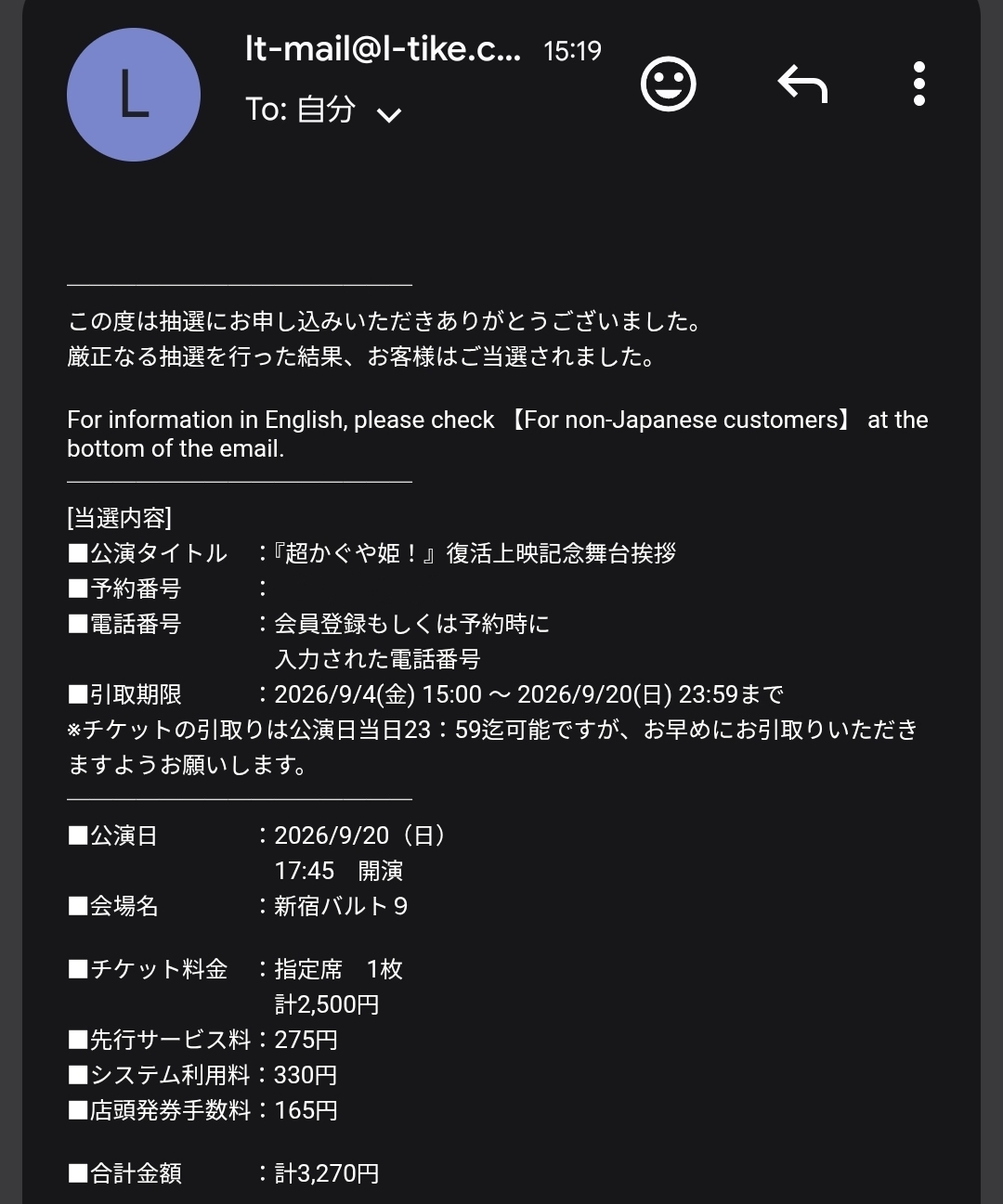Viewport: 1003px width, 1204px height.
Task: Open the sender's L avatar profile
Action: point(134,95)
